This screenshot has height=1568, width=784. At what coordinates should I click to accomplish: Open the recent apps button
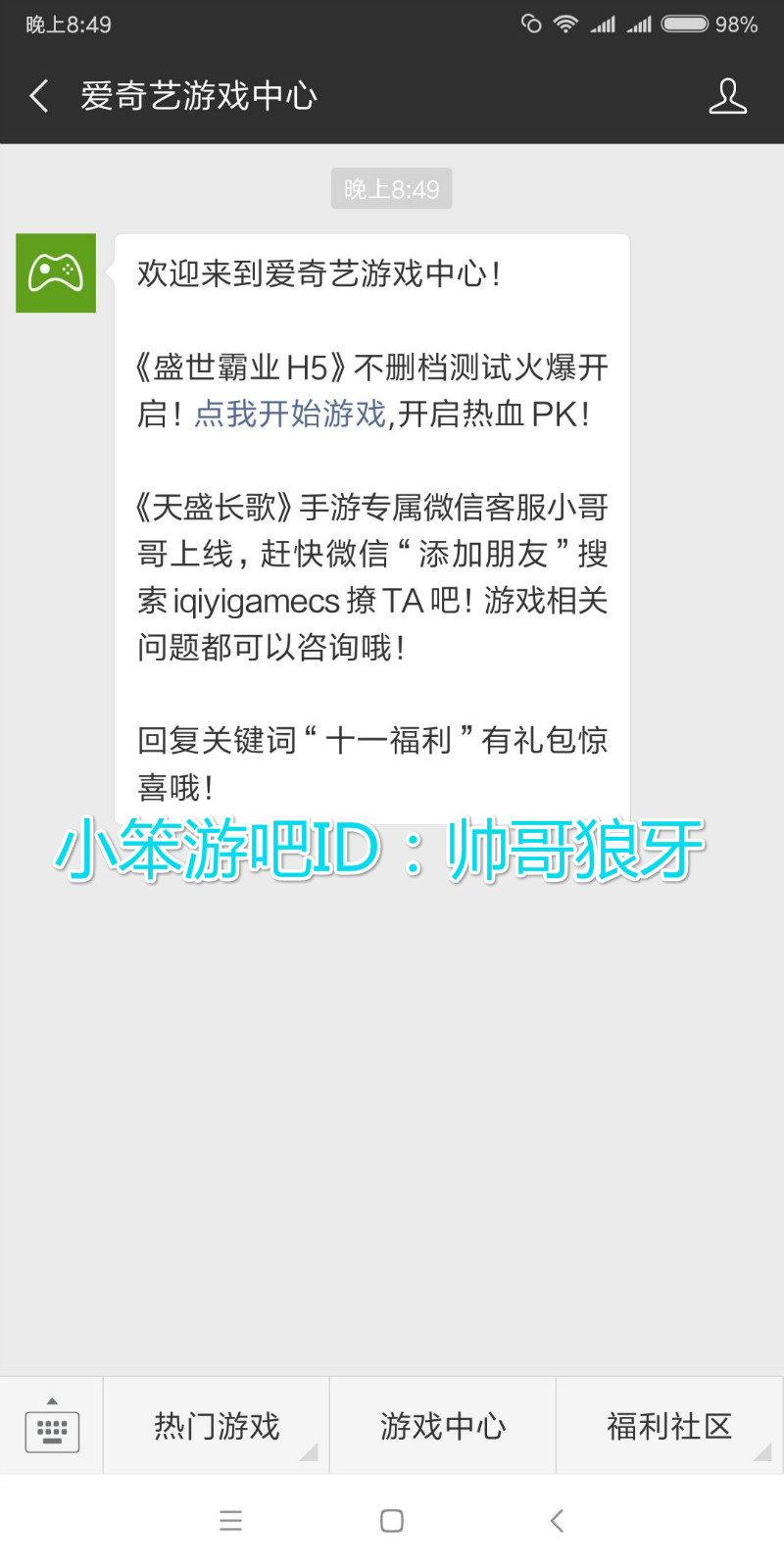pyautogui.click(x=231, y=1521)
